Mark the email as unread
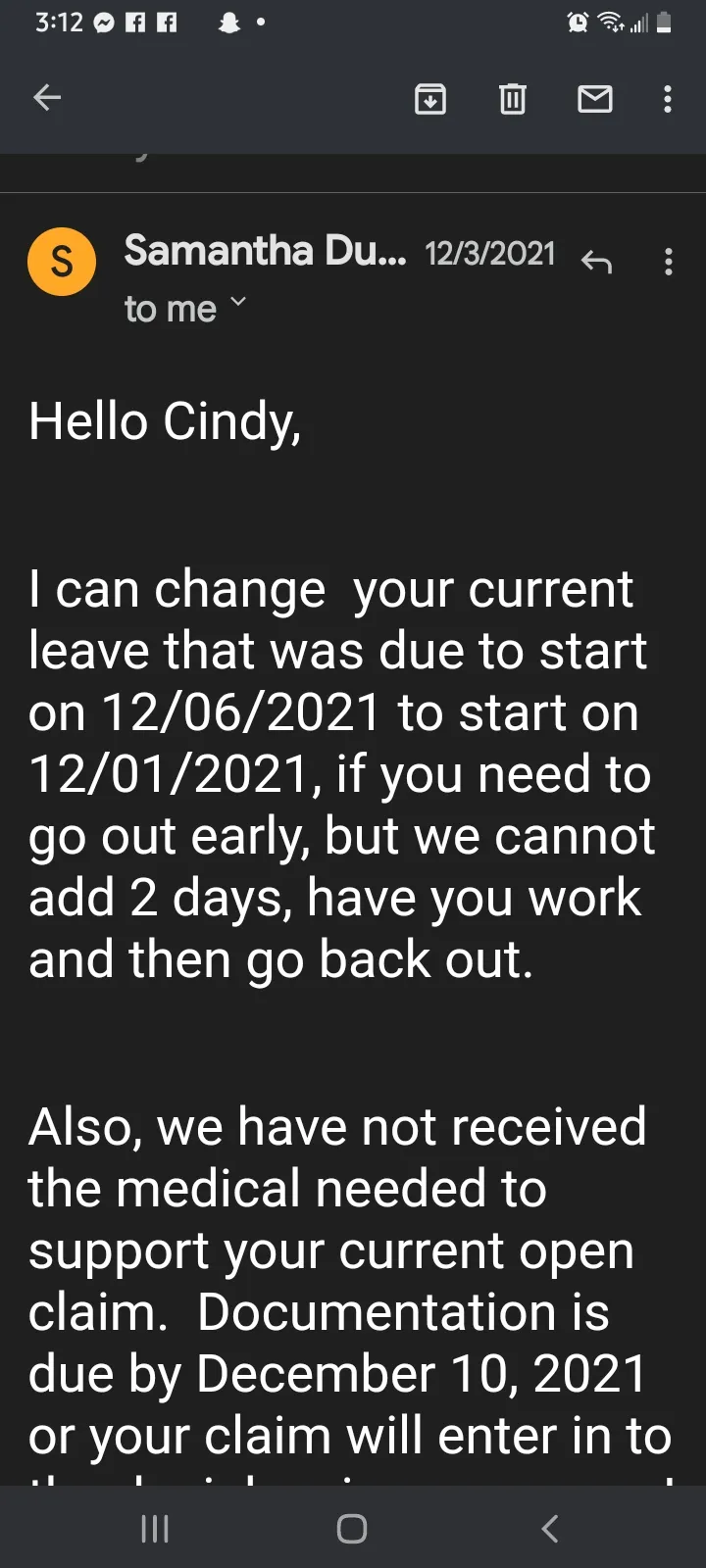 (x=595, y=98)
